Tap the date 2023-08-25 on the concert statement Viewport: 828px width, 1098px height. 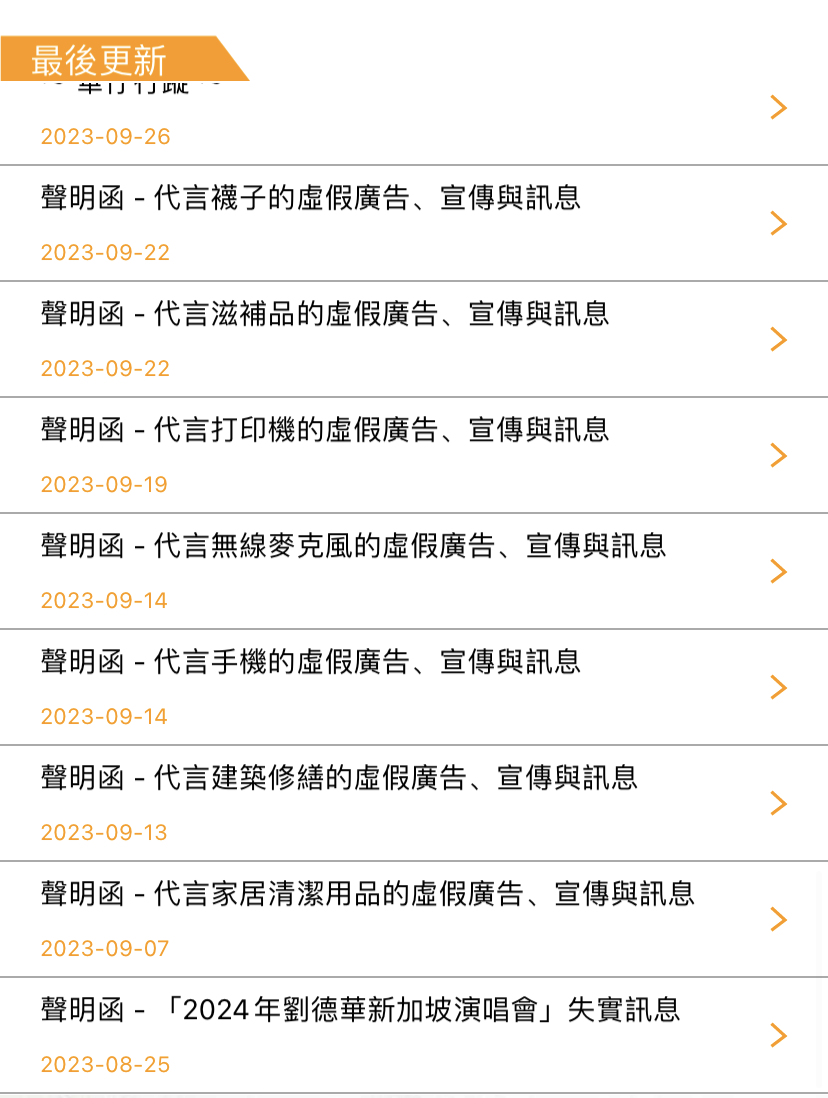[x=105, y=1064]
